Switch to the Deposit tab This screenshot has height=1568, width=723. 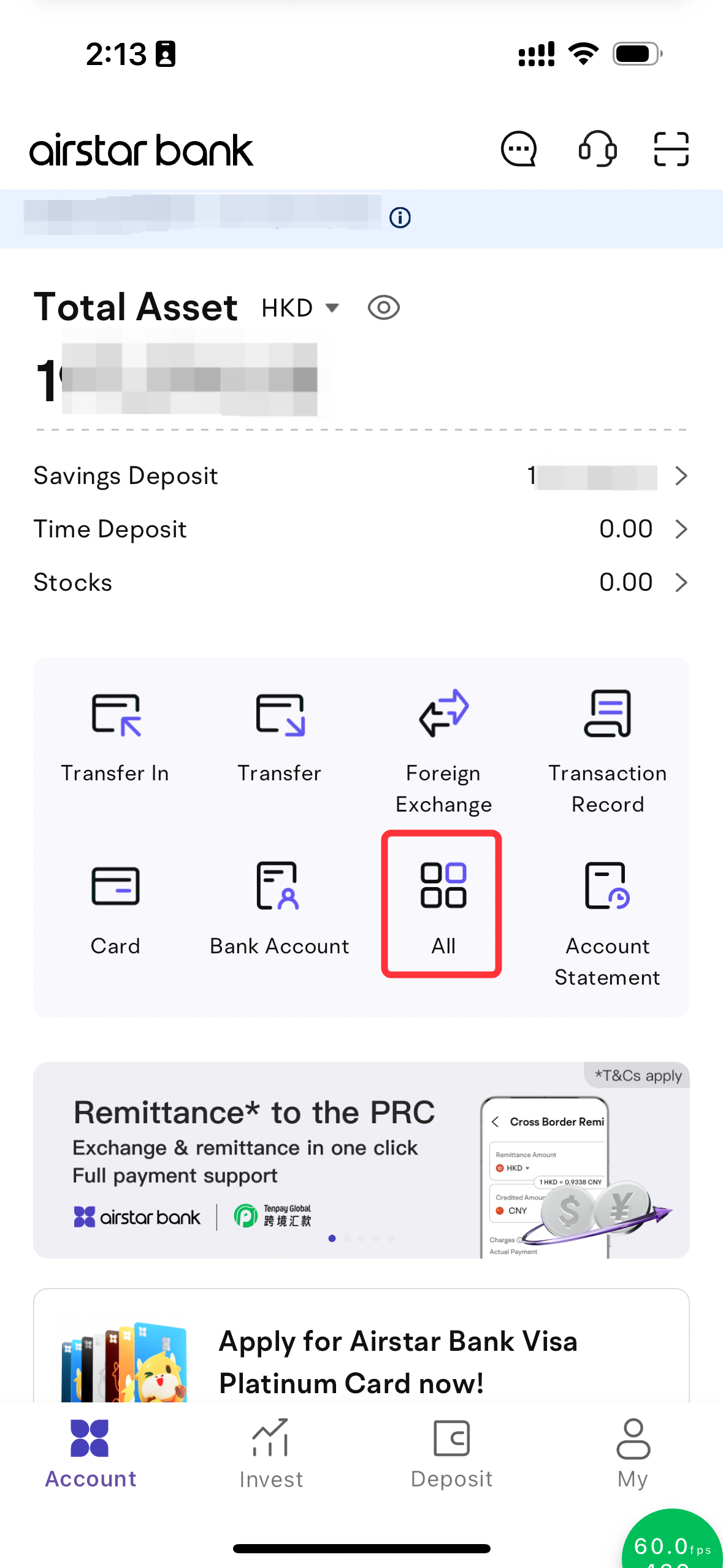tap(451, 1454)
